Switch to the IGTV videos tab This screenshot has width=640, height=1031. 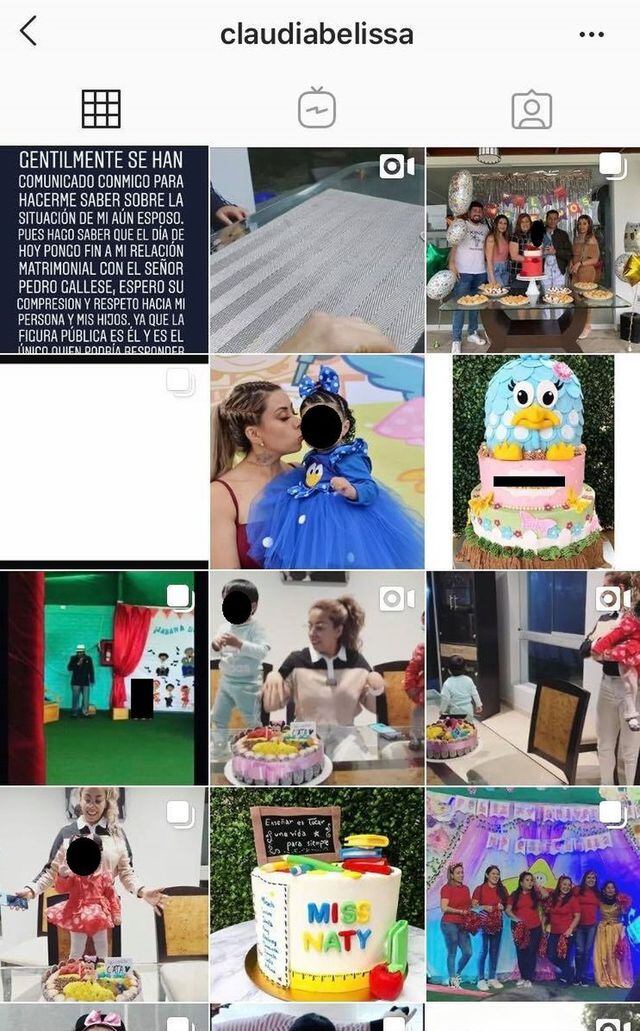(x=317, y=109)
